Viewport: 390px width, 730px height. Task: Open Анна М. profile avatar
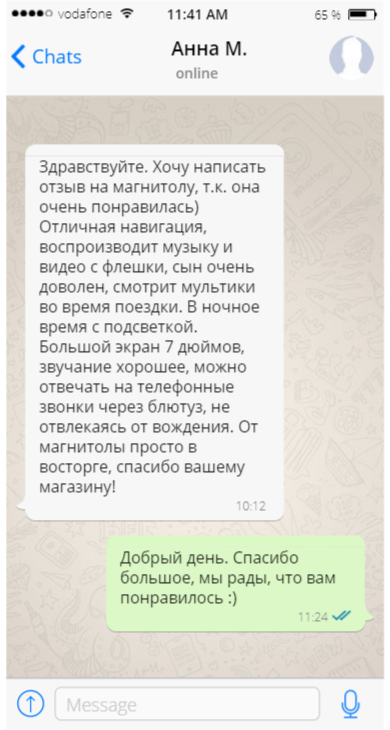click(351, 58)
